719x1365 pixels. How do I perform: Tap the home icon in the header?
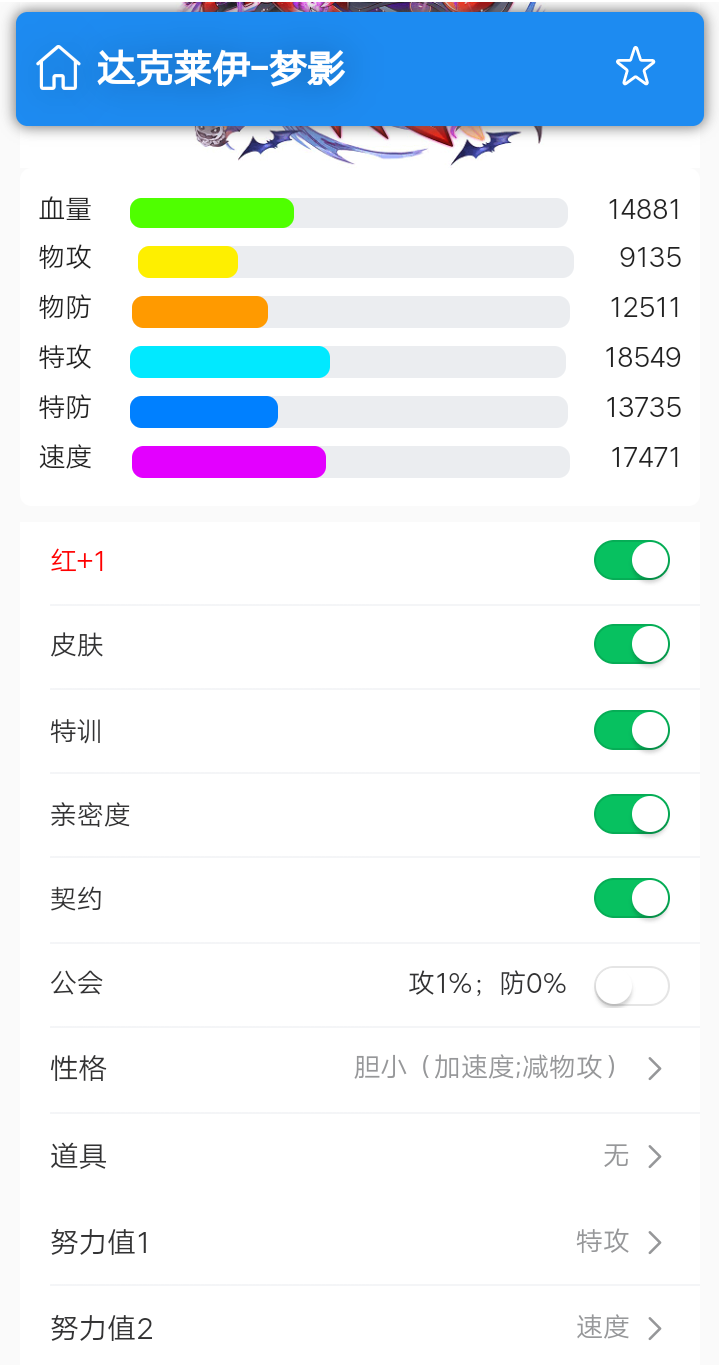click(58, 69)
